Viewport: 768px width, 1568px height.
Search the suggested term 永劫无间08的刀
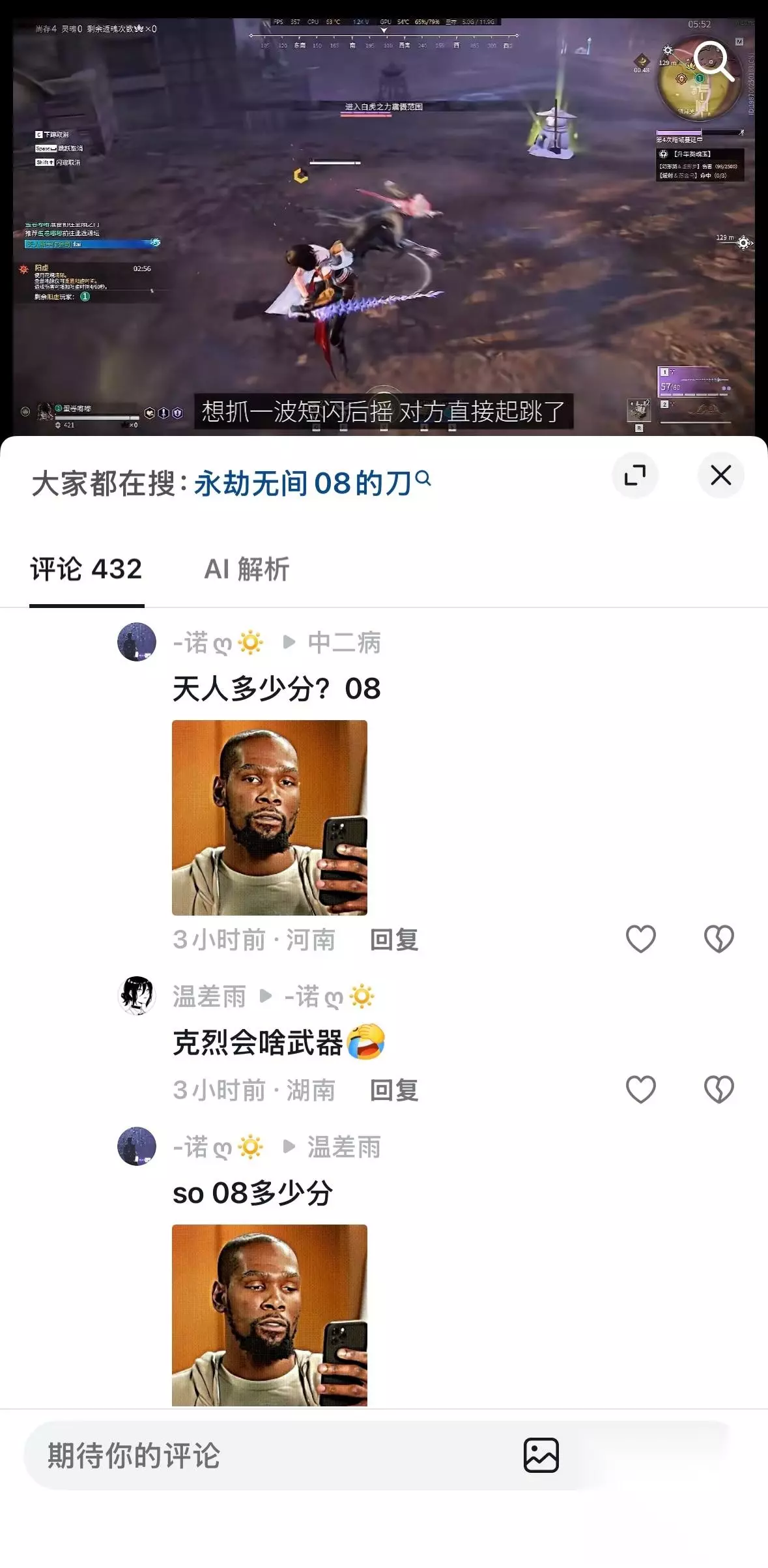click(313, 483)
